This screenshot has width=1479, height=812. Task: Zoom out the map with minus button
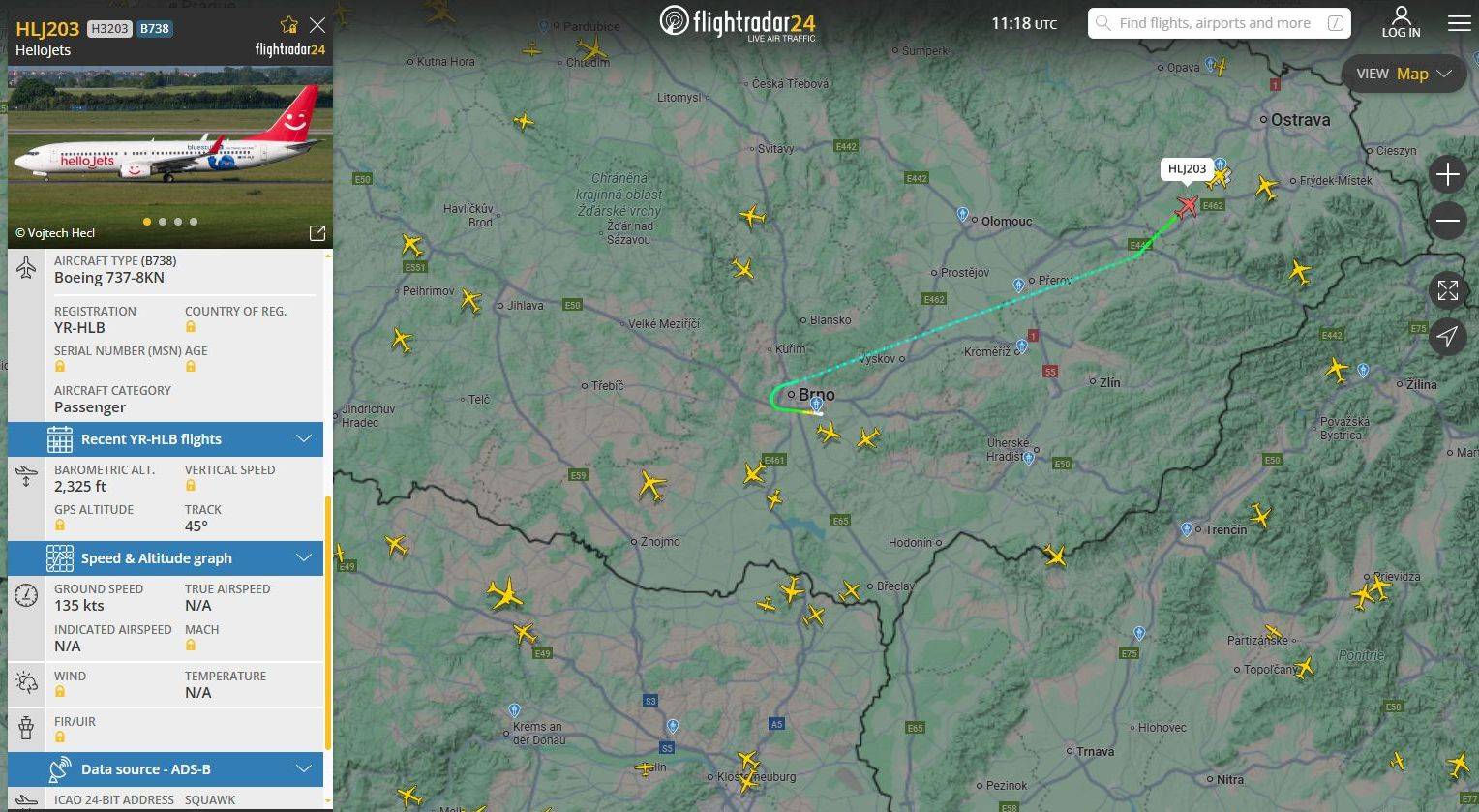pyautogui.click(x=1447, y=221)
